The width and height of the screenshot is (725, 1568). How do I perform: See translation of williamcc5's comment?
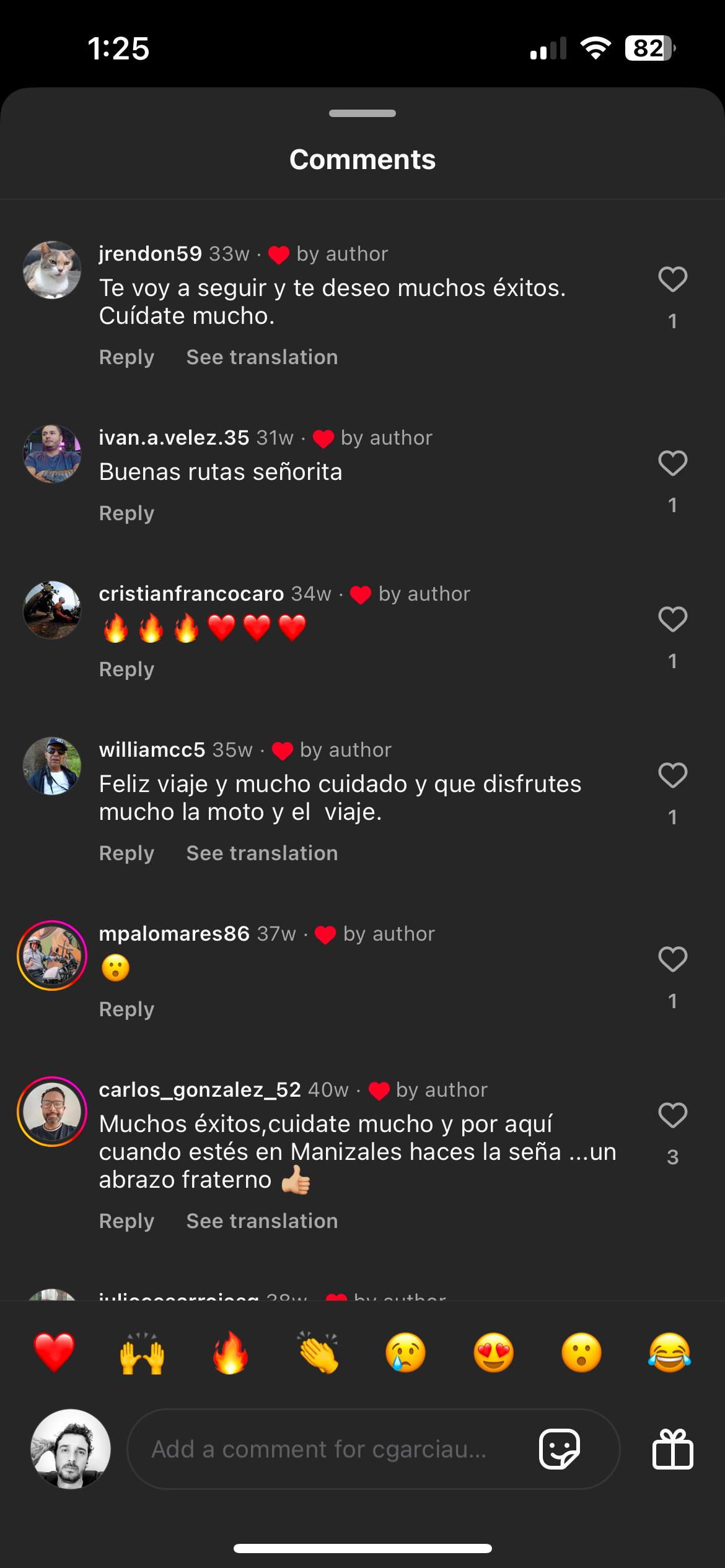coord(261,853)
